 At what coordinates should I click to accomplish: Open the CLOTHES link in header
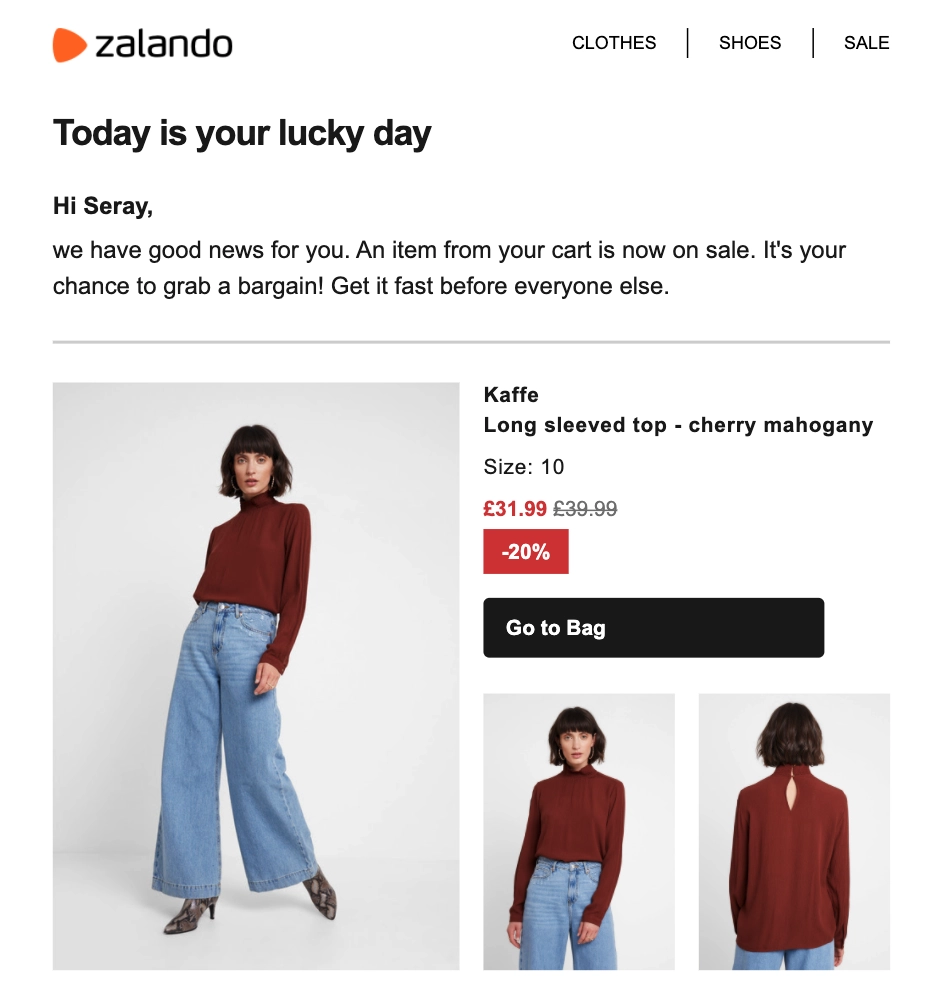pos(613,43)
